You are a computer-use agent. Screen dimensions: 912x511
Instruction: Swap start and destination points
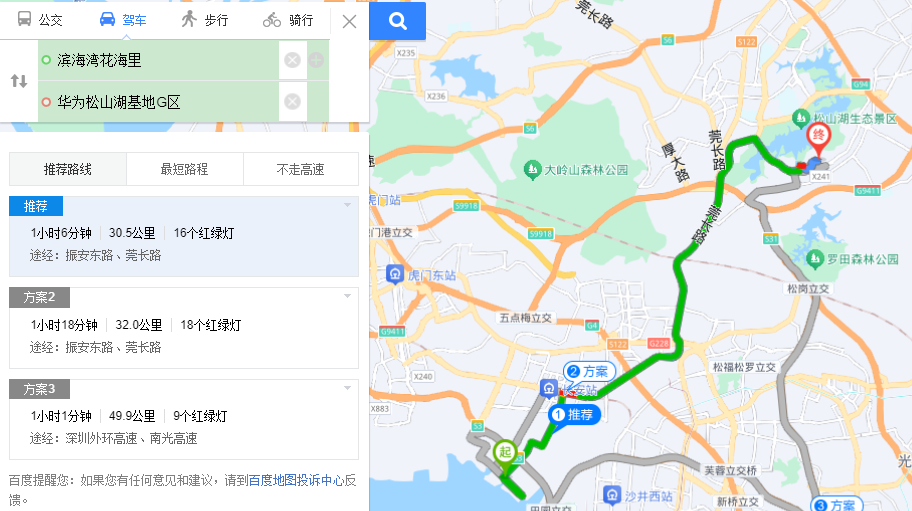[x=19, y=81]
